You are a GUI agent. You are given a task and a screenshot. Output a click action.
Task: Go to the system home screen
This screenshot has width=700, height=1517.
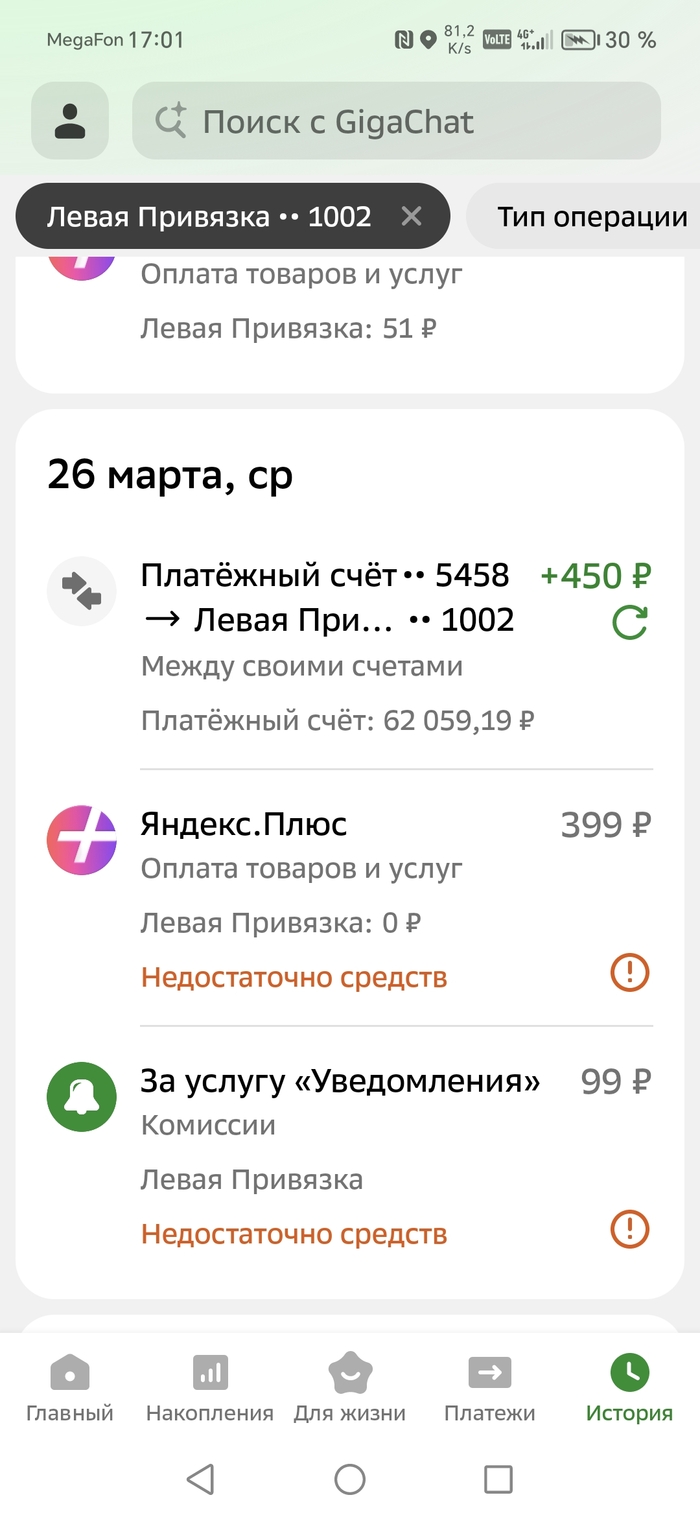click(x=350, y=1479)
